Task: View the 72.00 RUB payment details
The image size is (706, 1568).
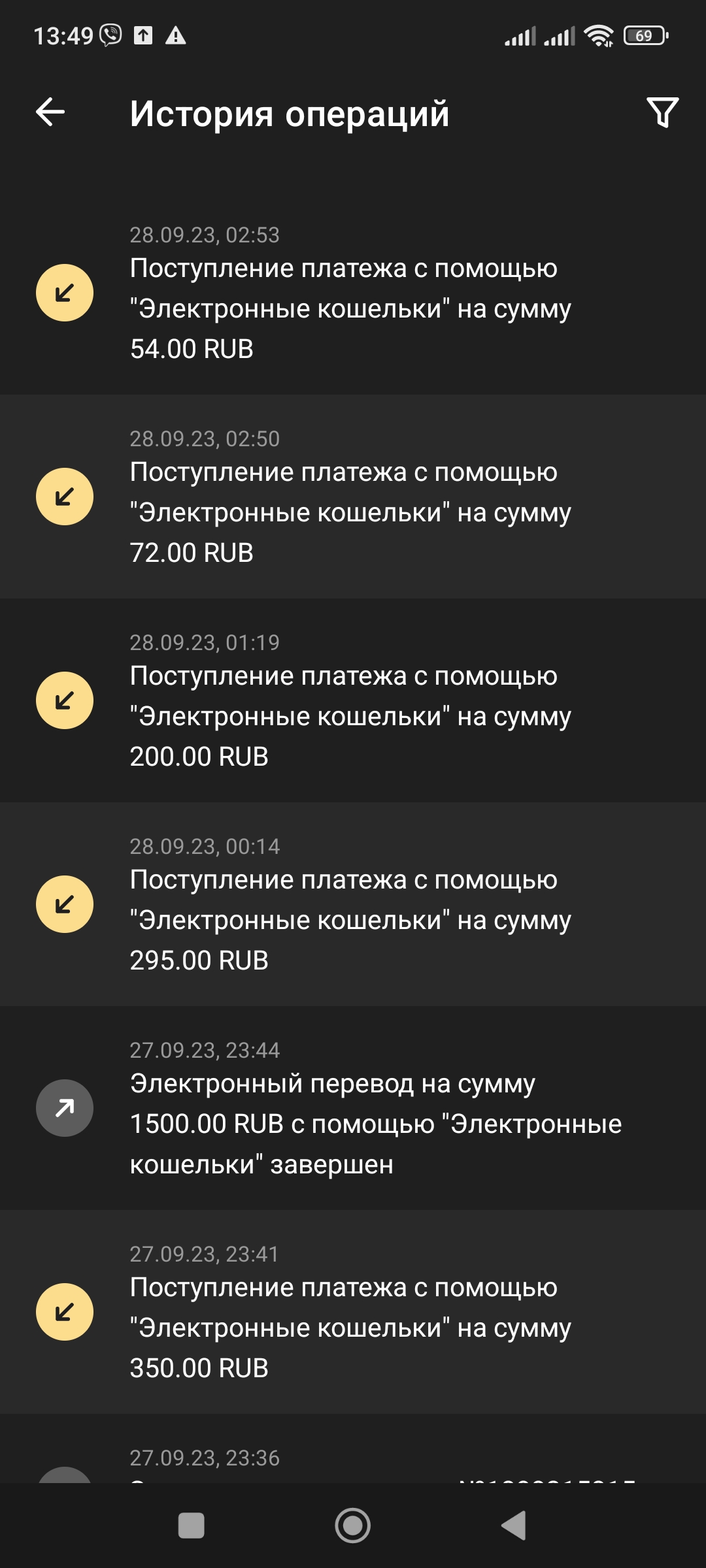Action: [353, 498]
